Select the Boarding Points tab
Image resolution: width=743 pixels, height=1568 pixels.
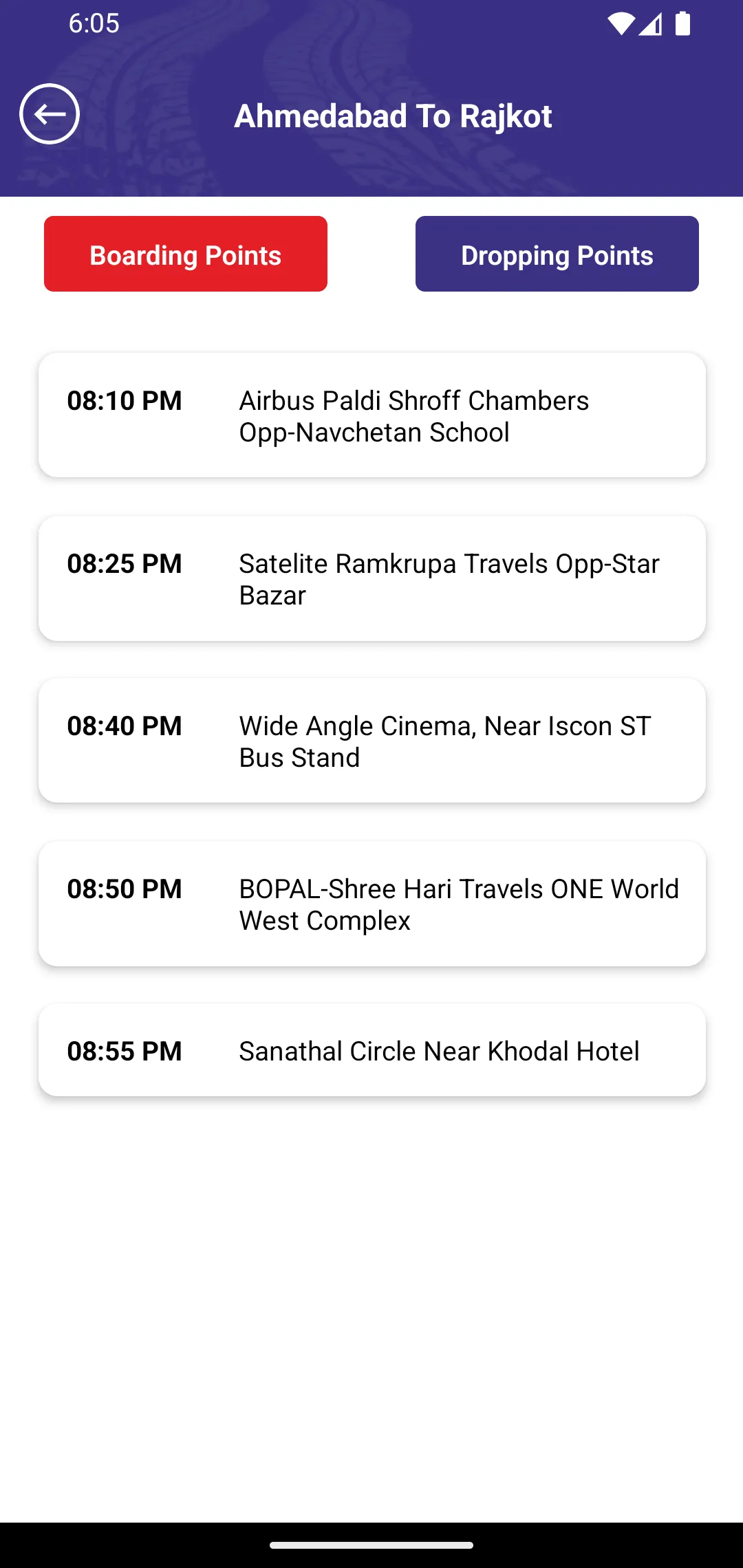coord(185,253)
